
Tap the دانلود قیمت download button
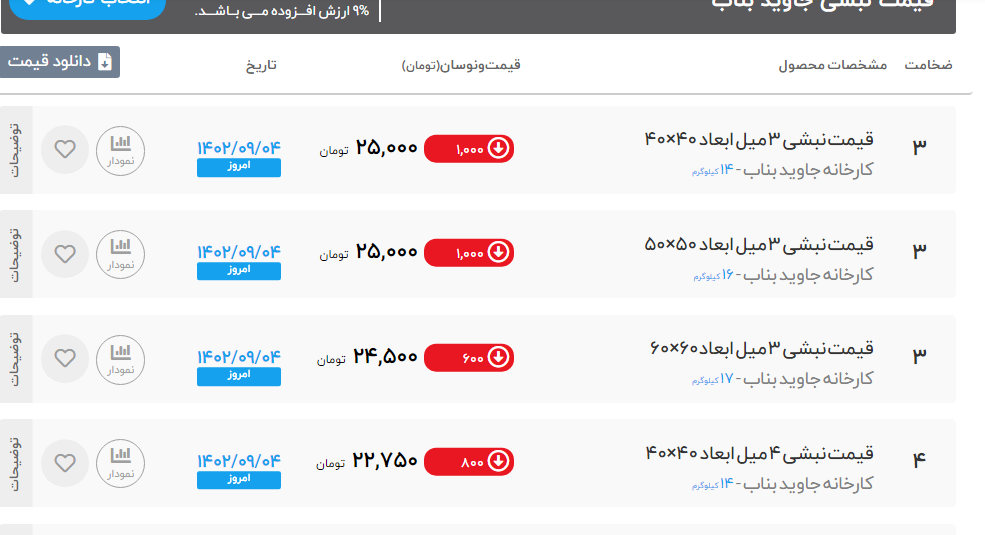tap(60, 62)
